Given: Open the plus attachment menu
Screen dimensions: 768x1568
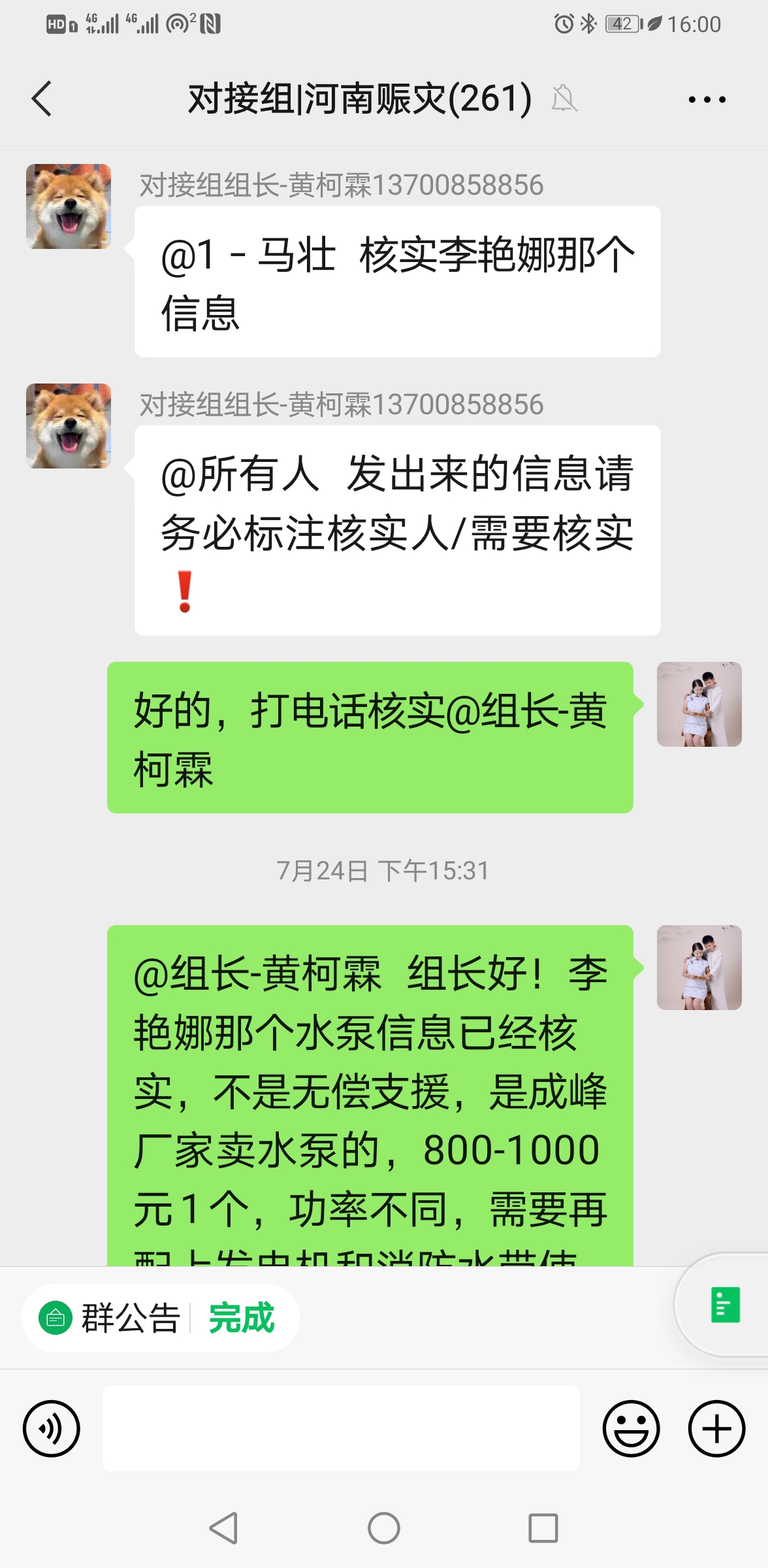Looking at the screenshot, I should point(716,1428).
